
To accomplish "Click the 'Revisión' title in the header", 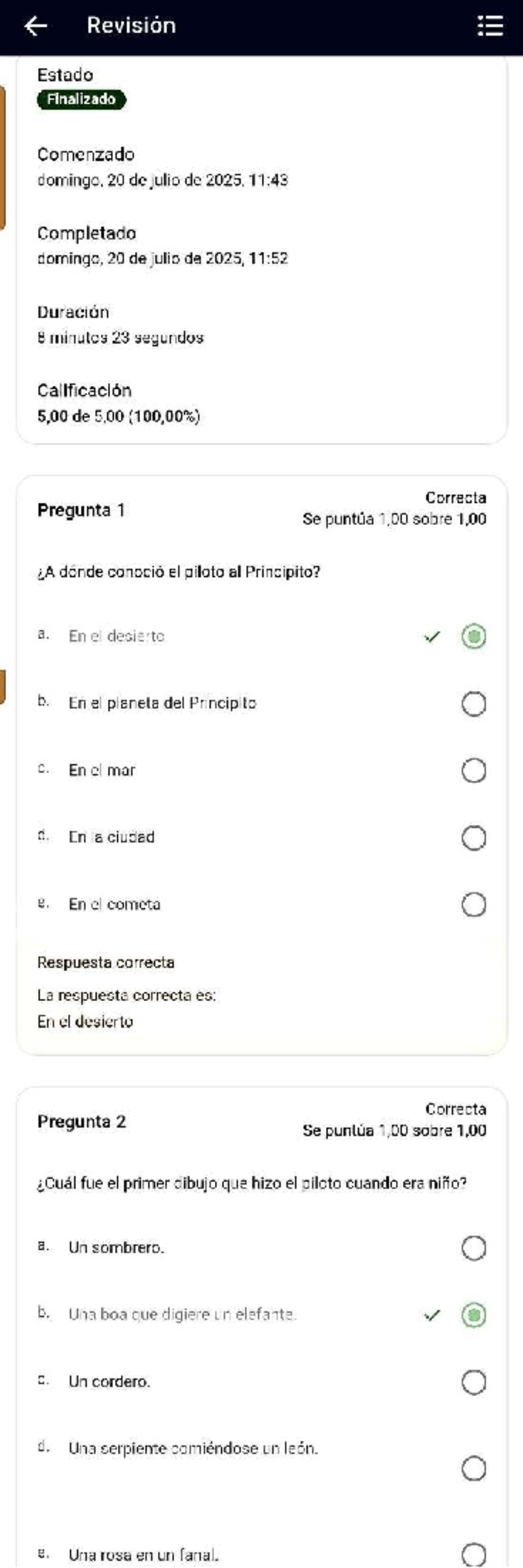I will pos(131,26).
